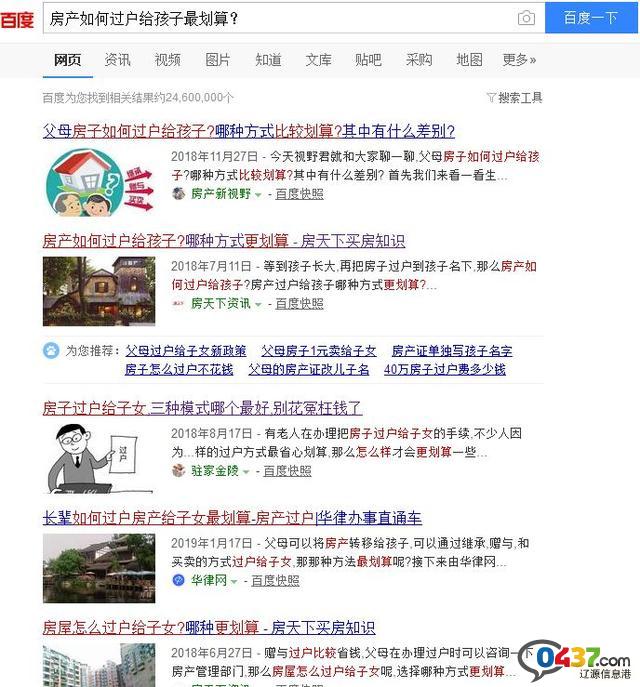640x687 pixels.
Task: Select suggestion 40万房子过户费多少钱
Action: point(444,369)
